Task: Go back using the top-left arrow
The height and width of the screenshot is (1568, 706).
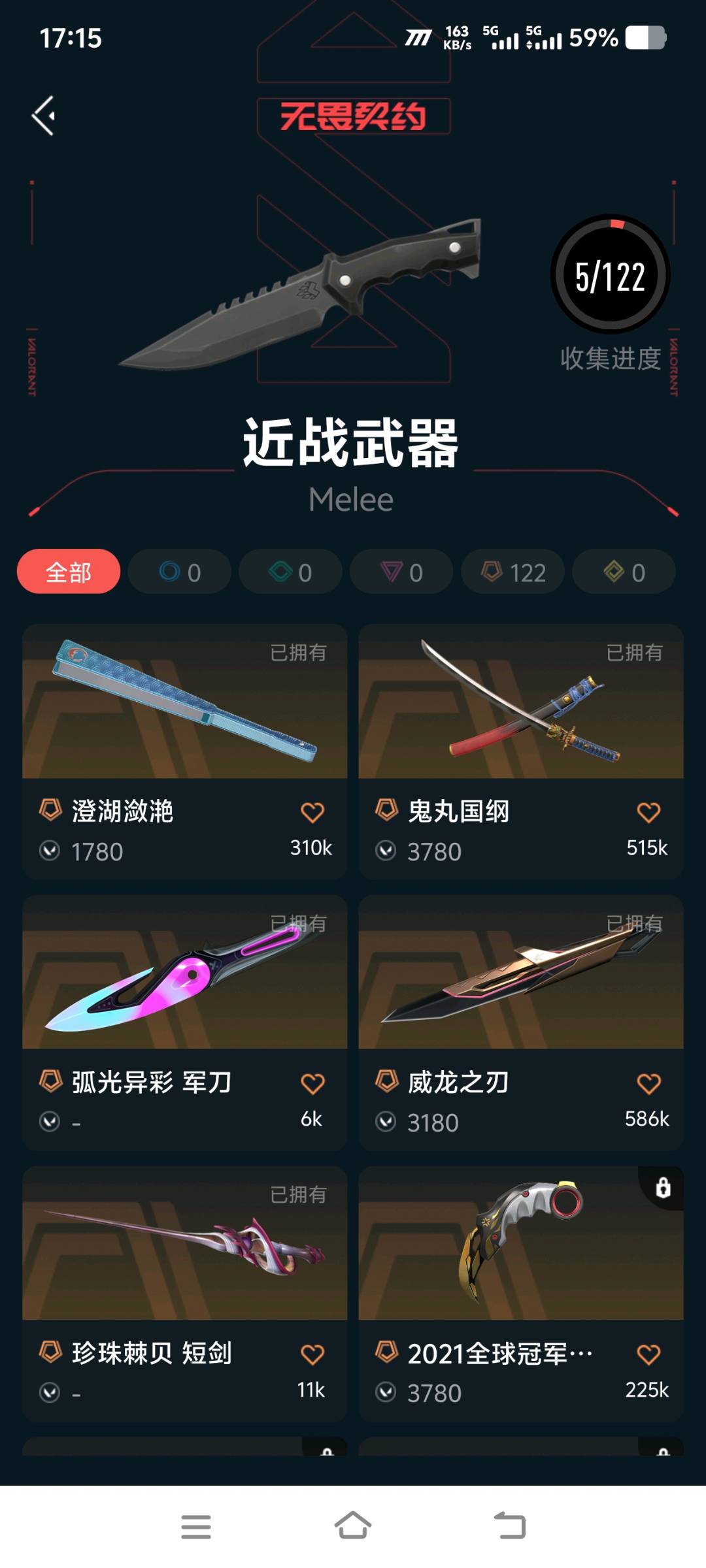Action: click(43, 116)
